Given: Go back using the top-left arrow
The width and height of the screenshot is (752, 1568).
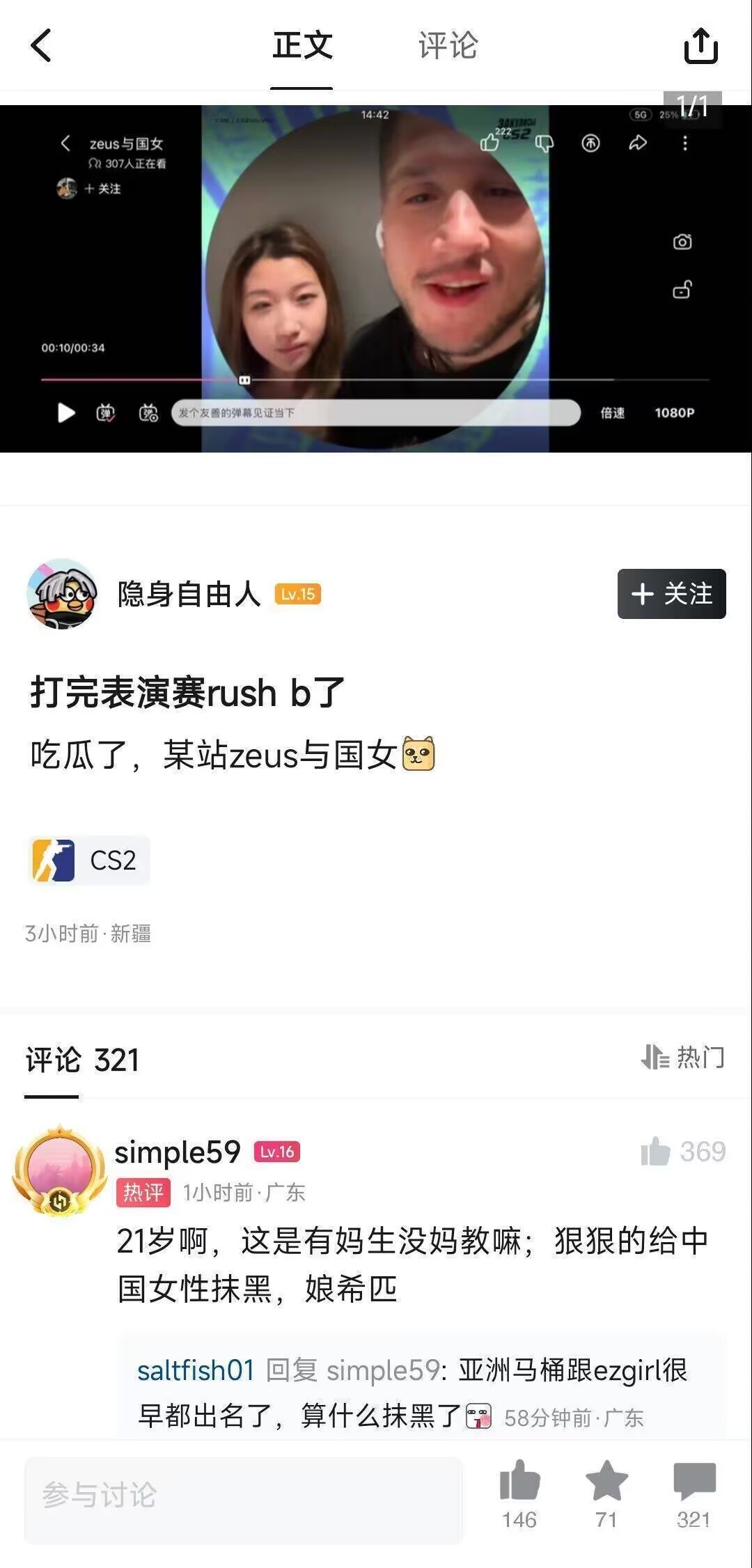Looking at the screenshot, I should [x=42, y=46].
